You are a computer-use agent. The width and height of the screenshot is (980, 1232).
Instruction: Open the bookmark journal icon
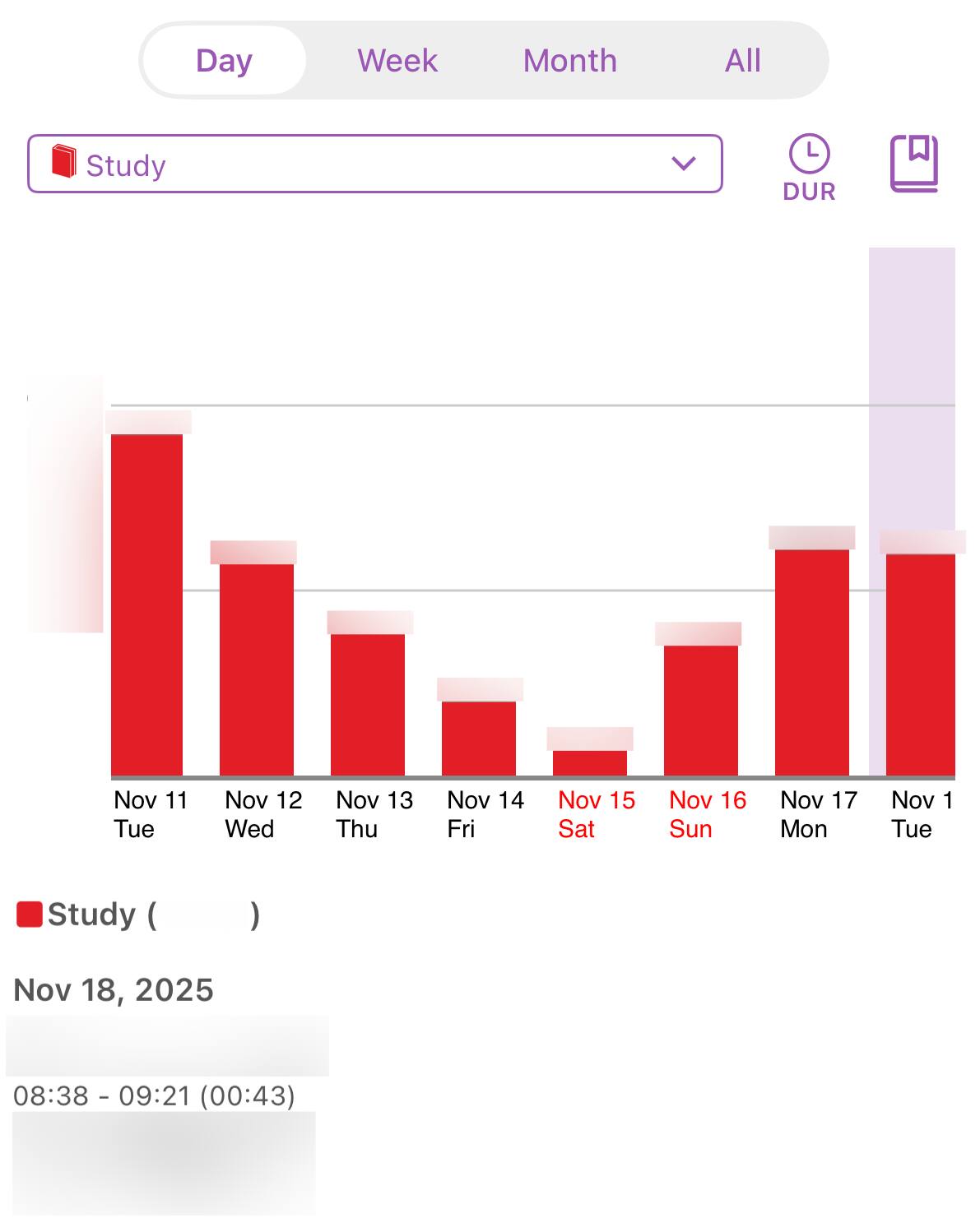coord(913,164)
